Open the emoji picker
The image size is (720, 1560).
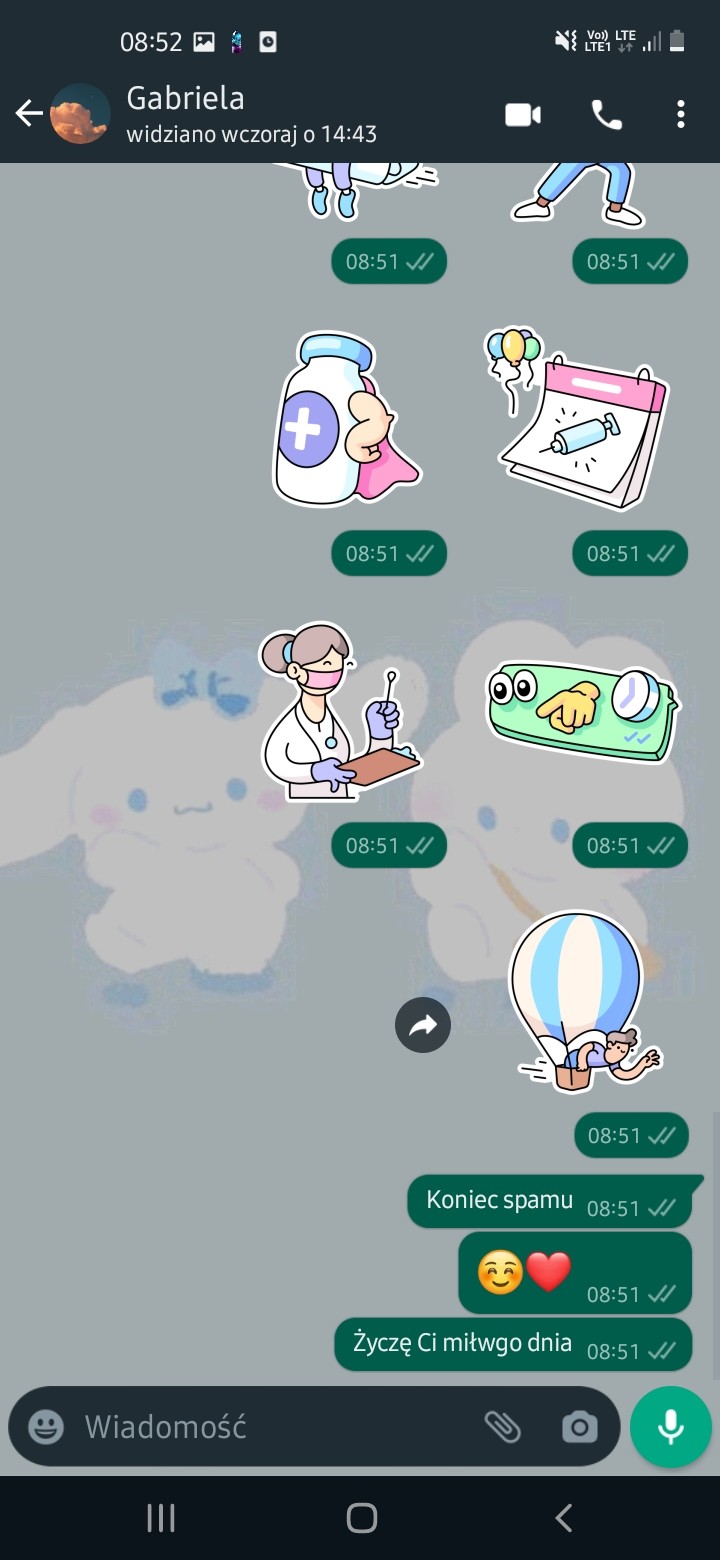click(46, 1427)
